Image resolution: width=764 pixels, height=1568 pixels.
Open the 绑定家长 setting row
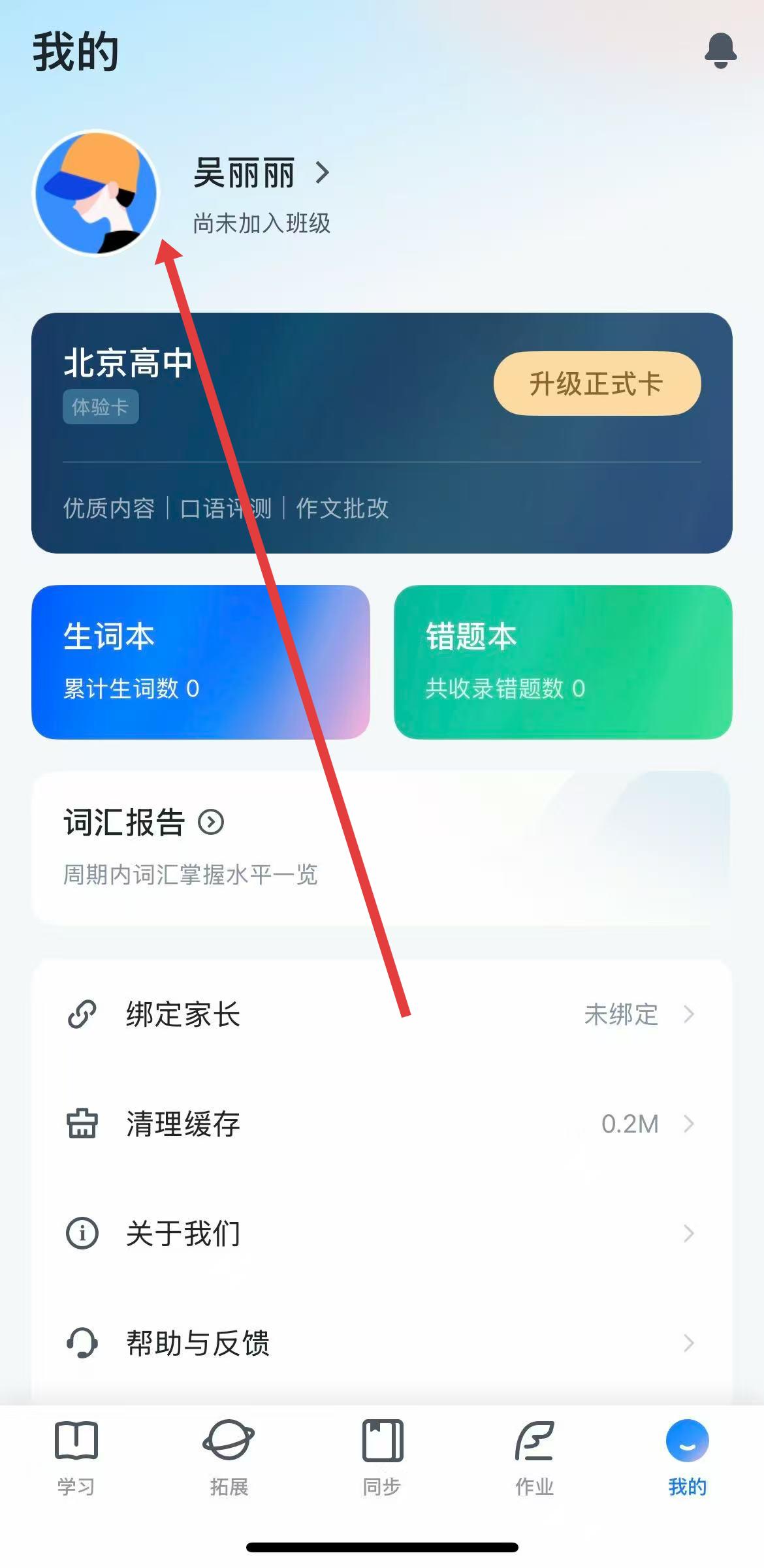pos(381,1014)
